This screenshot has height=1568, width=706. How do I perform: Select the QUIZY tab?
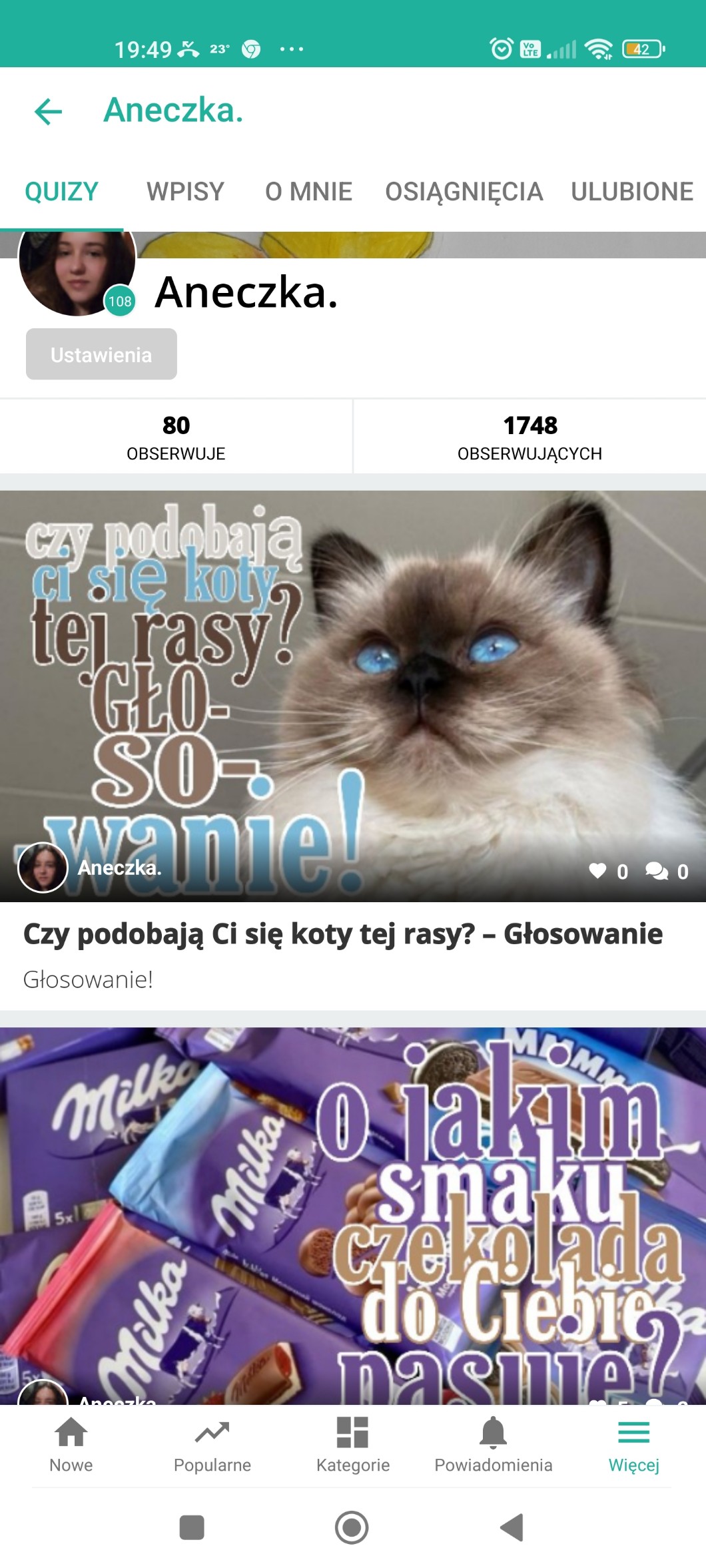61,192
